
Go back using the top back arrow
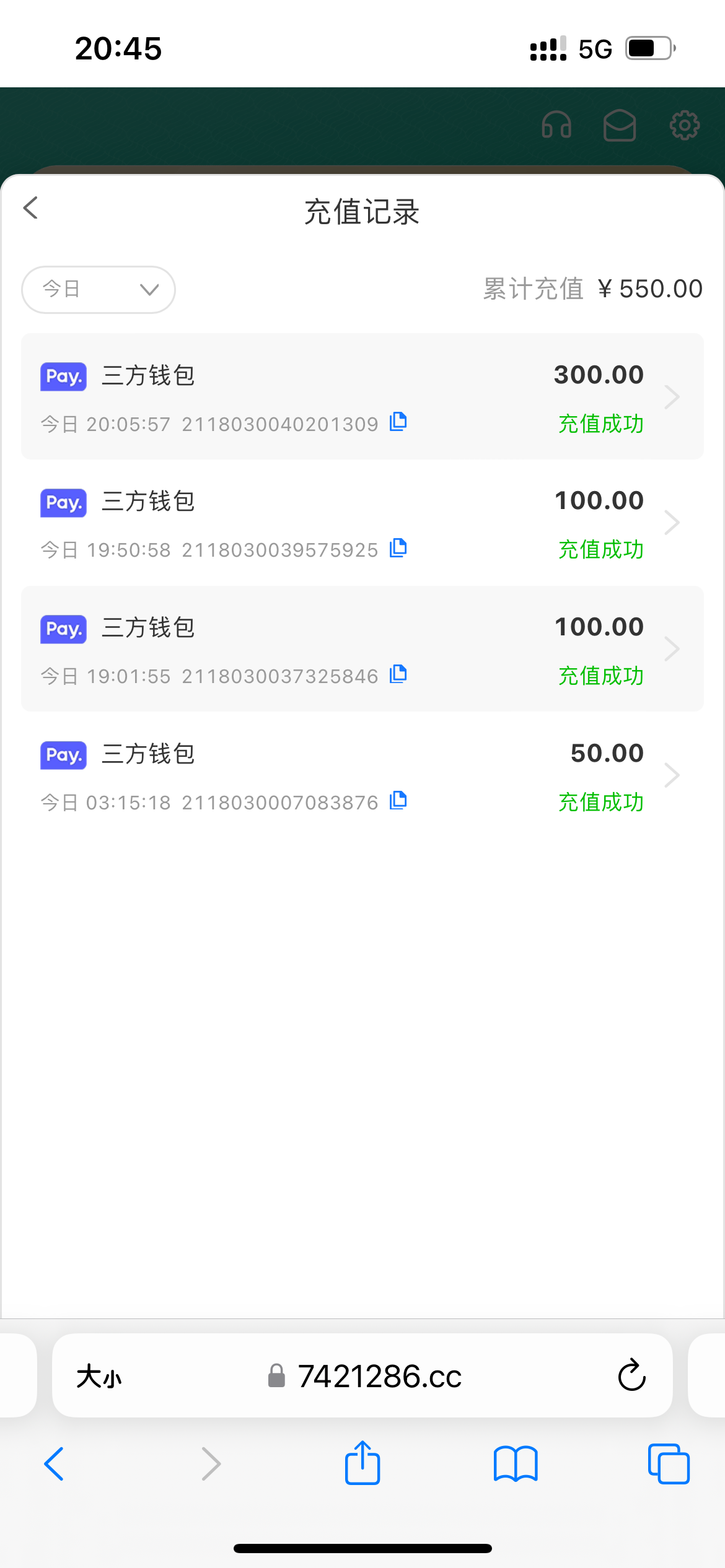(30, 208)
